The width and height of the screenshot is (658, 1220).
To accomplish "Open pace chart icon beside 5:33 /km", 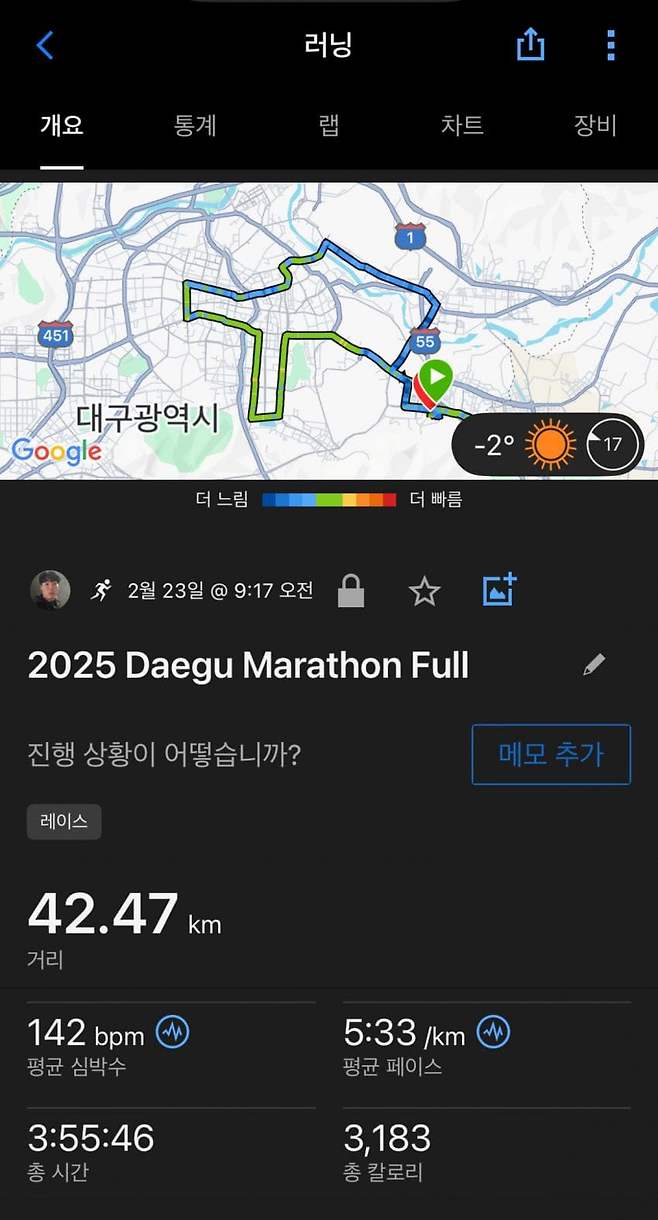I will [x=493, y=1032].
